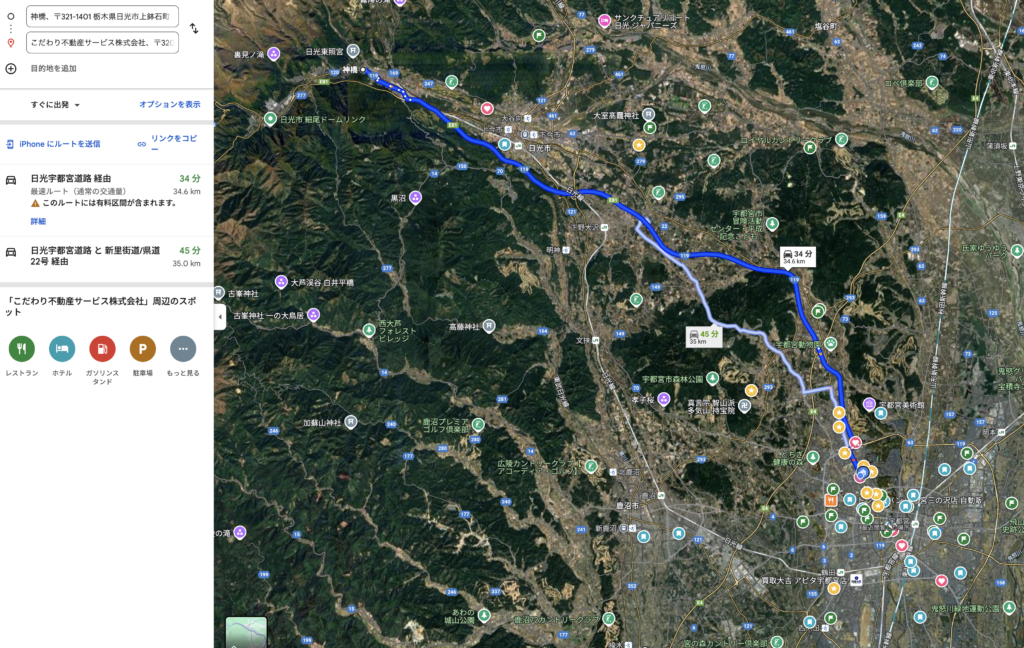Select the 34分 route via 日光宇都宮道路
Image resolution: width=1024 pixels, height=648 pixels.
pyautogui.click(x=100, y=185)
